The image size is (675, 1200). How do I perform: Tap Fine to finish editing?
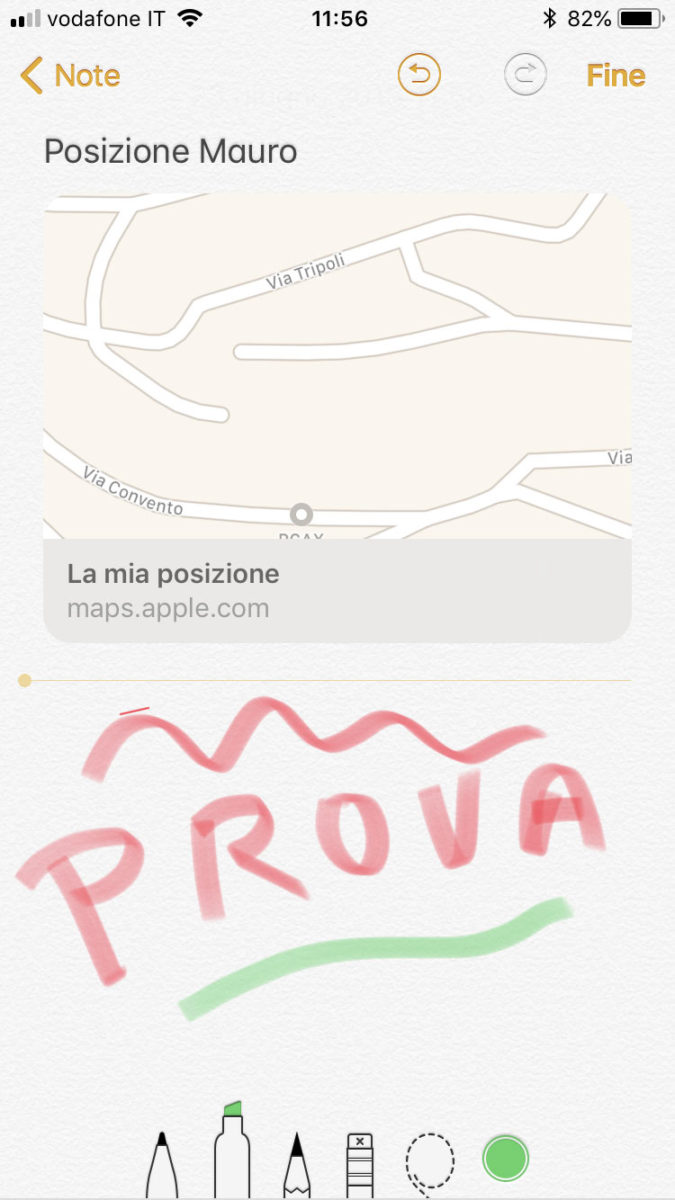pos(615,76)
